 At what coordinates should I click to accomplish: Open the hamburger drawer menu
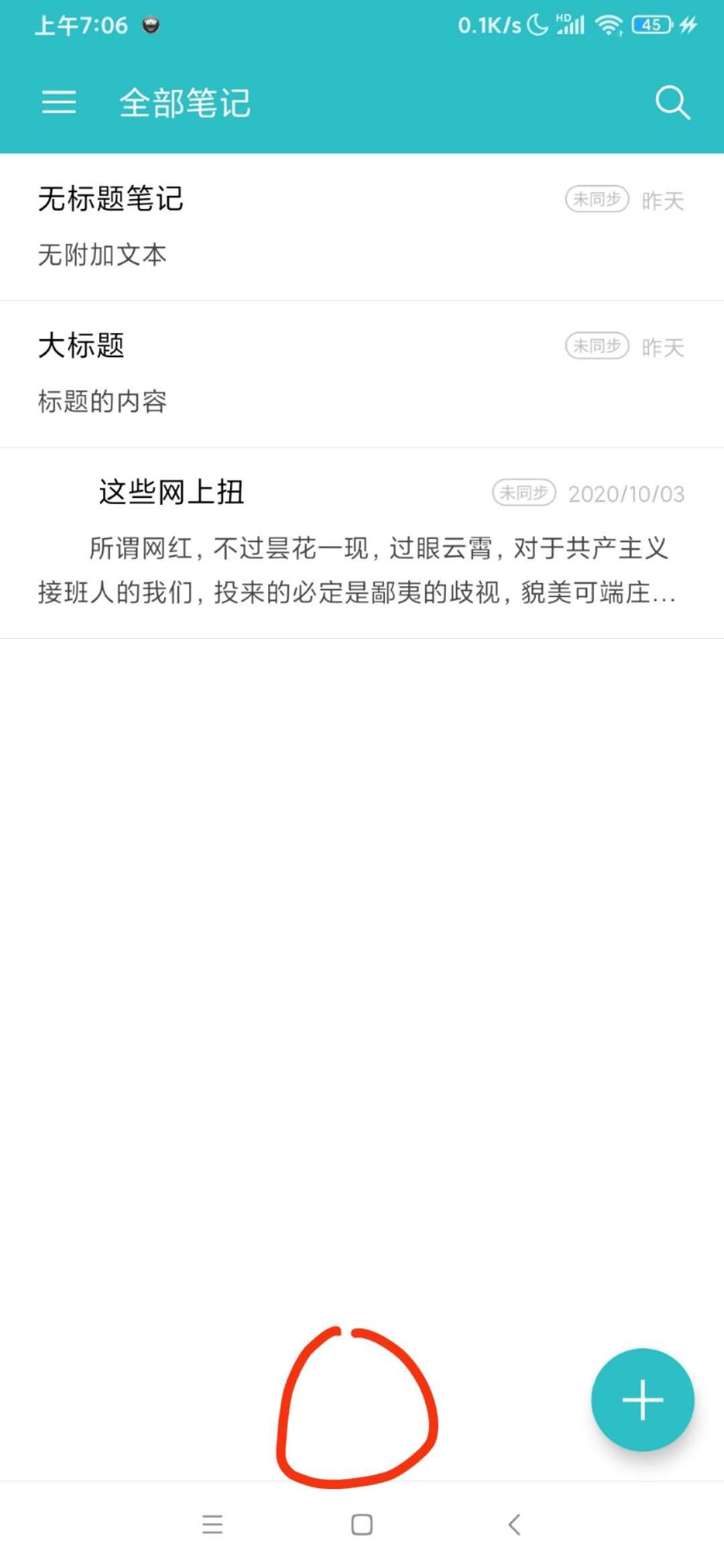coord(59,103)
